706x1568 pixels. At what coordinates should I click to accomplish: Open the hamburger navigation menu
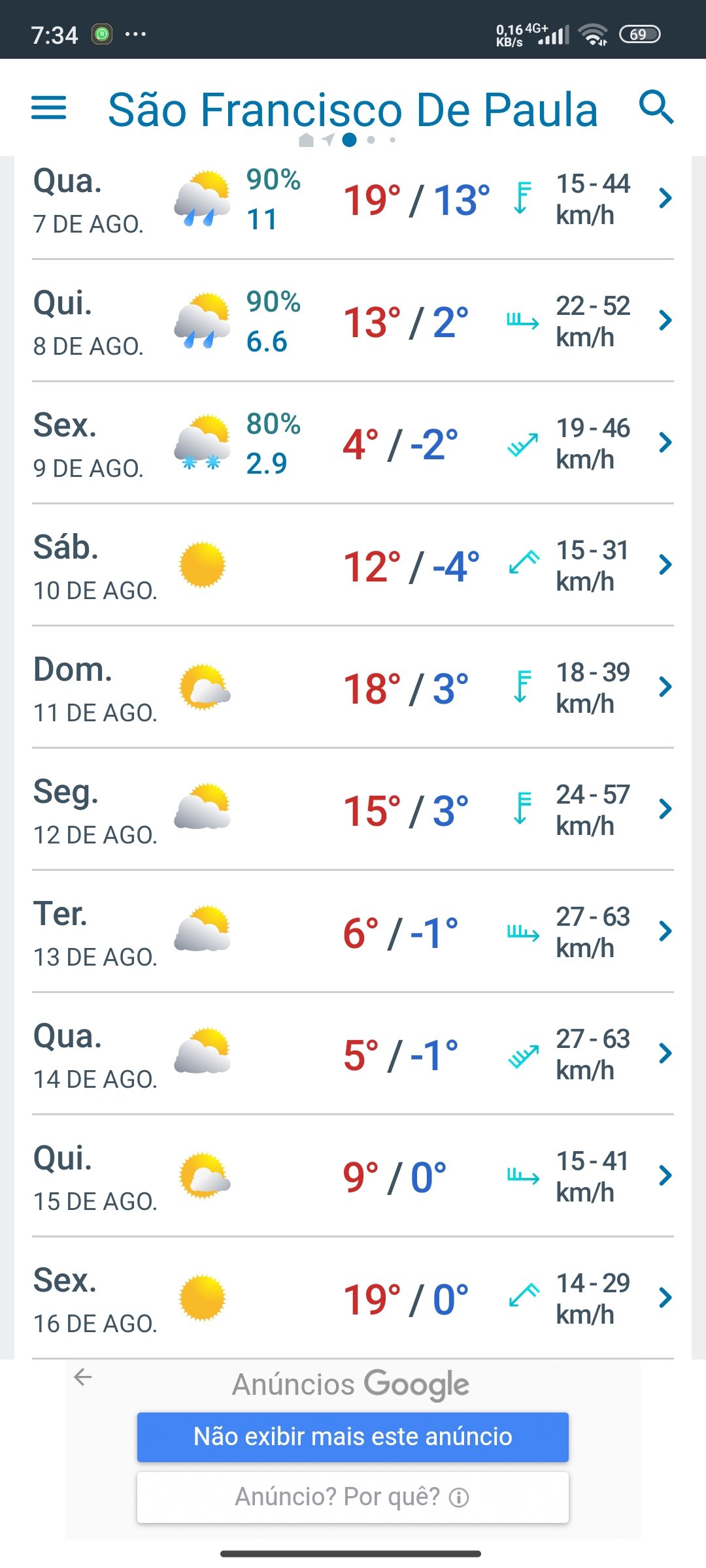coord(49,108)
